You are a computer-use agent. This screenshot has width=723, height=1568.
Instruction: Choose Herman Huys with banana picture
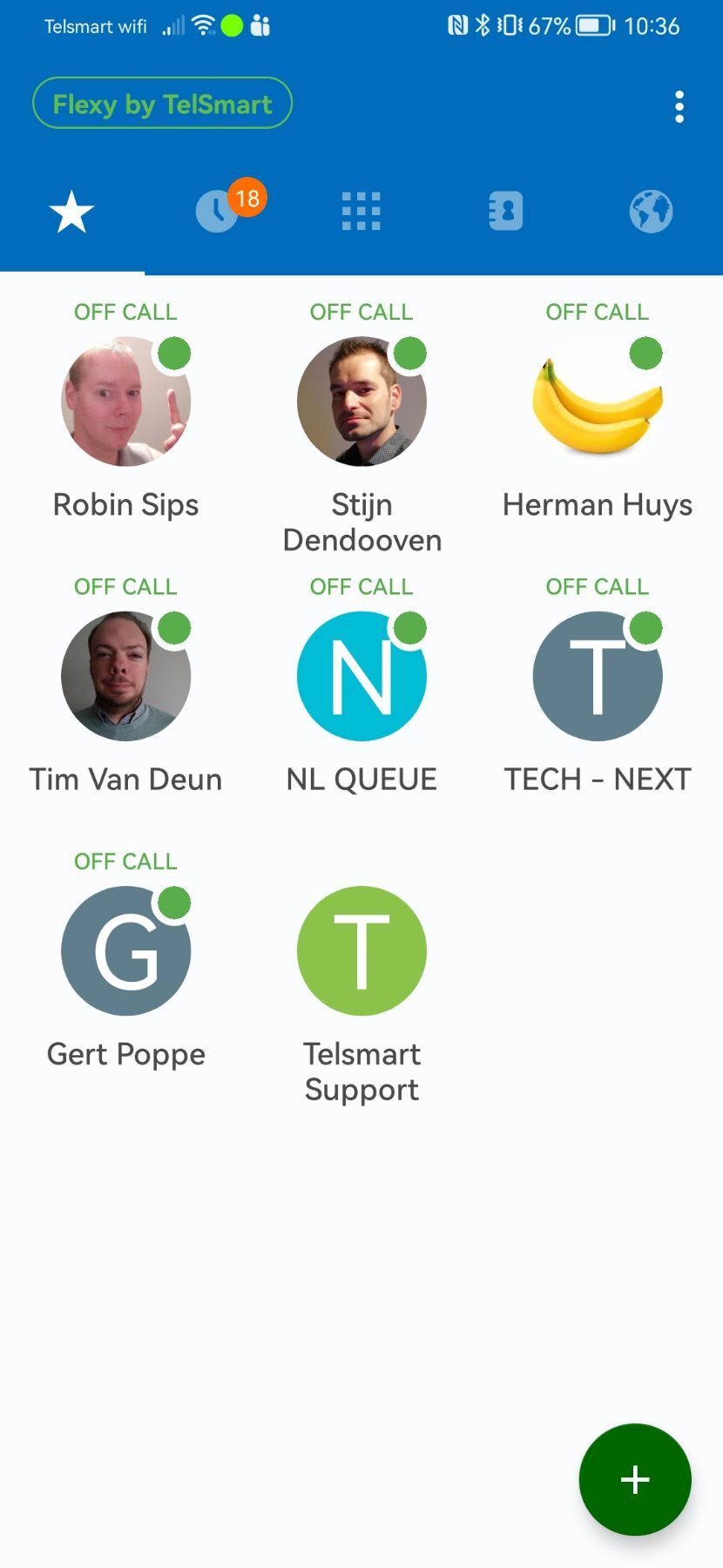point(598,402)
